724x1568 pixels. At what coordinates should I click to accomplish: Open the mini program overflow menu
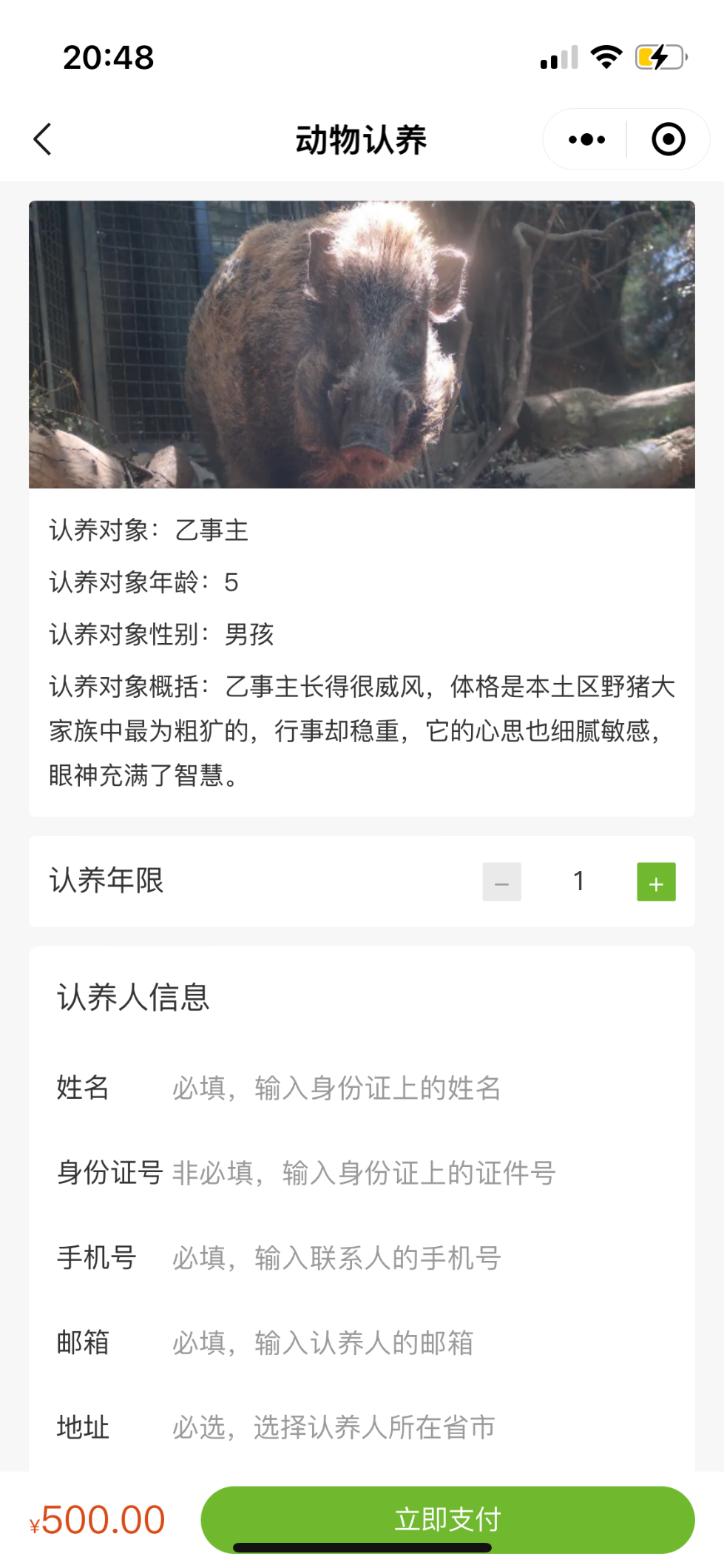pos(586,139)
